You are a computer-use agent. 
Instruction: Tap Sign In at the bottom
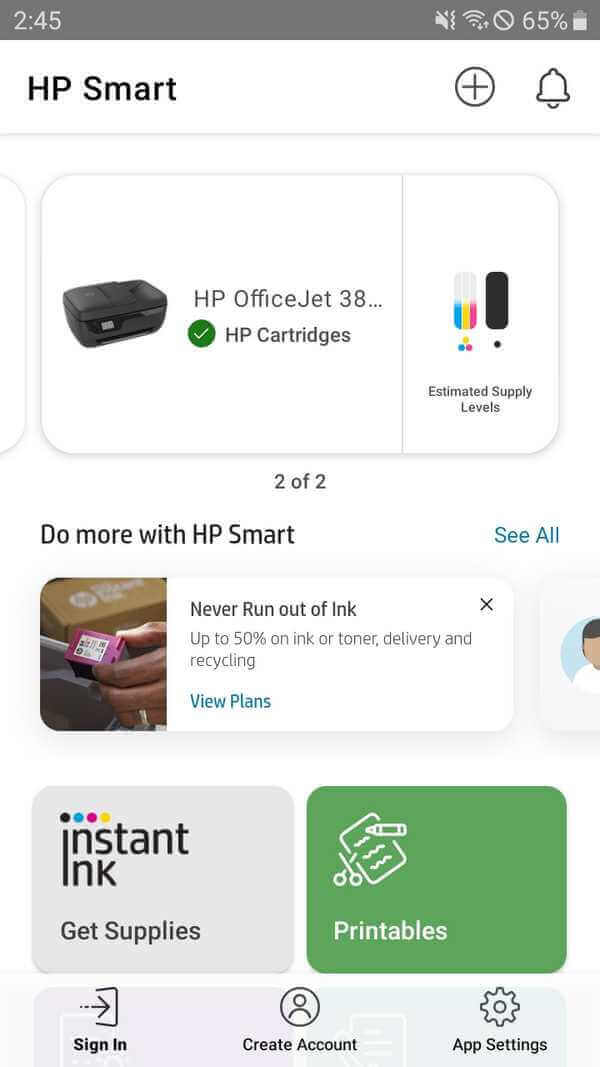point(100,1021)
